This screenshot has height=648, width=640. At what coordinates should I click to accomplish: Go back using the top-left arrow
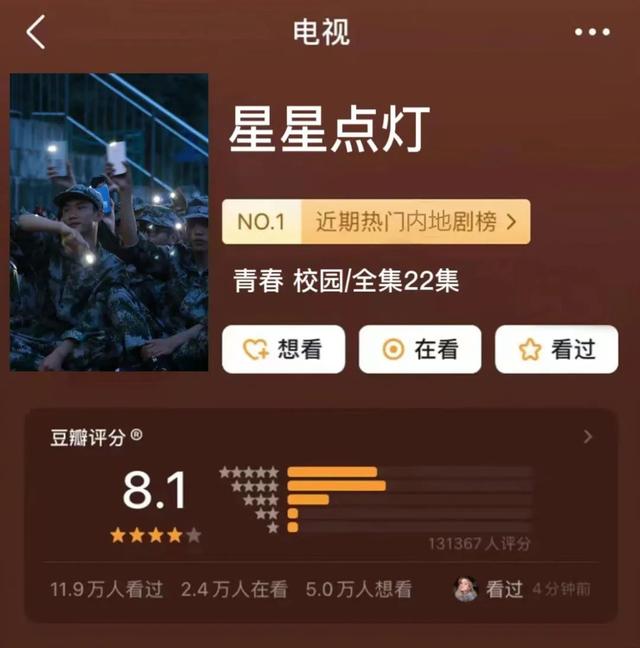click(36, 32)
